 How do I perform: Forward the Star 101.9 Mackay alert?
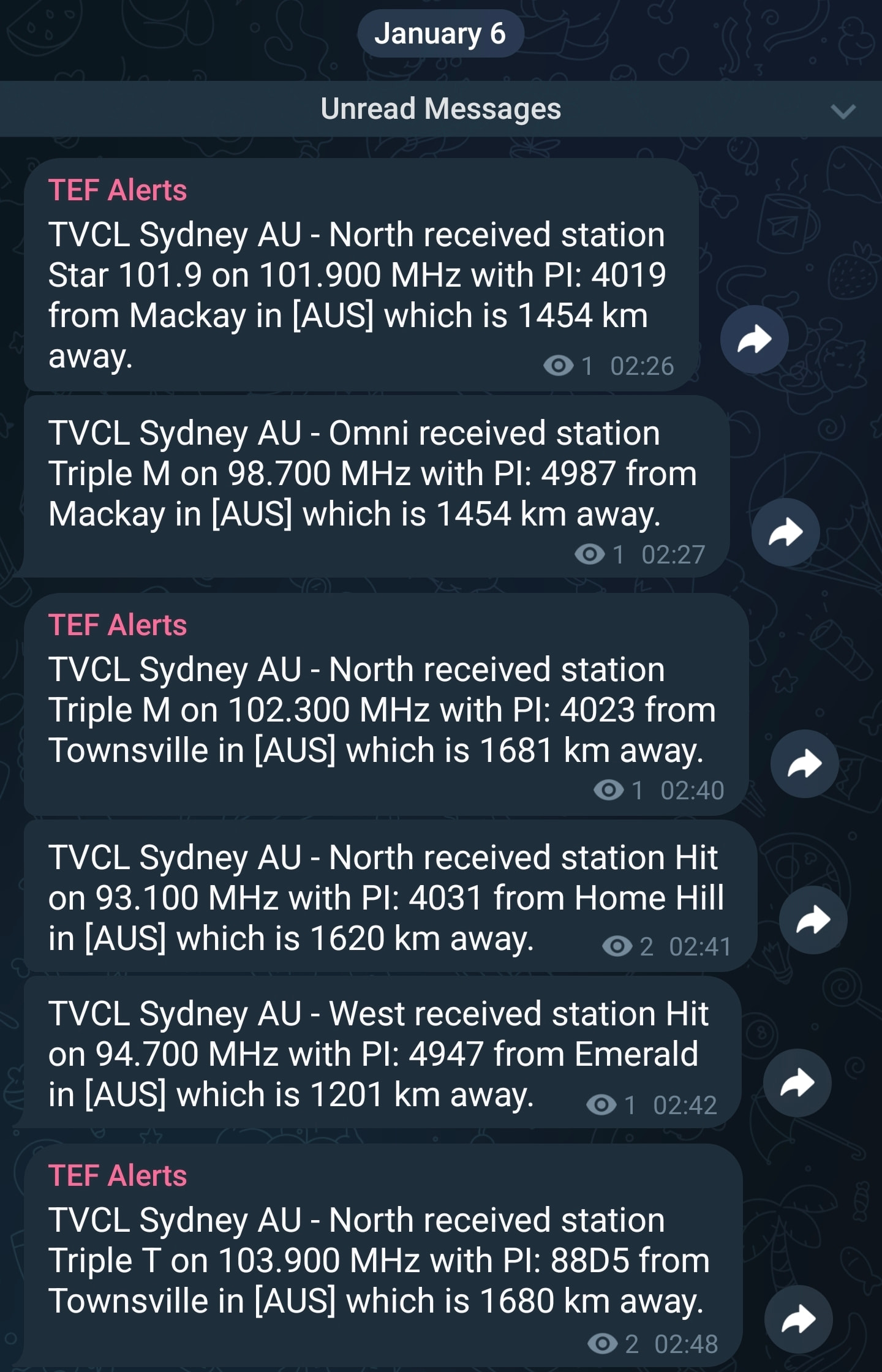click(754, 339)
